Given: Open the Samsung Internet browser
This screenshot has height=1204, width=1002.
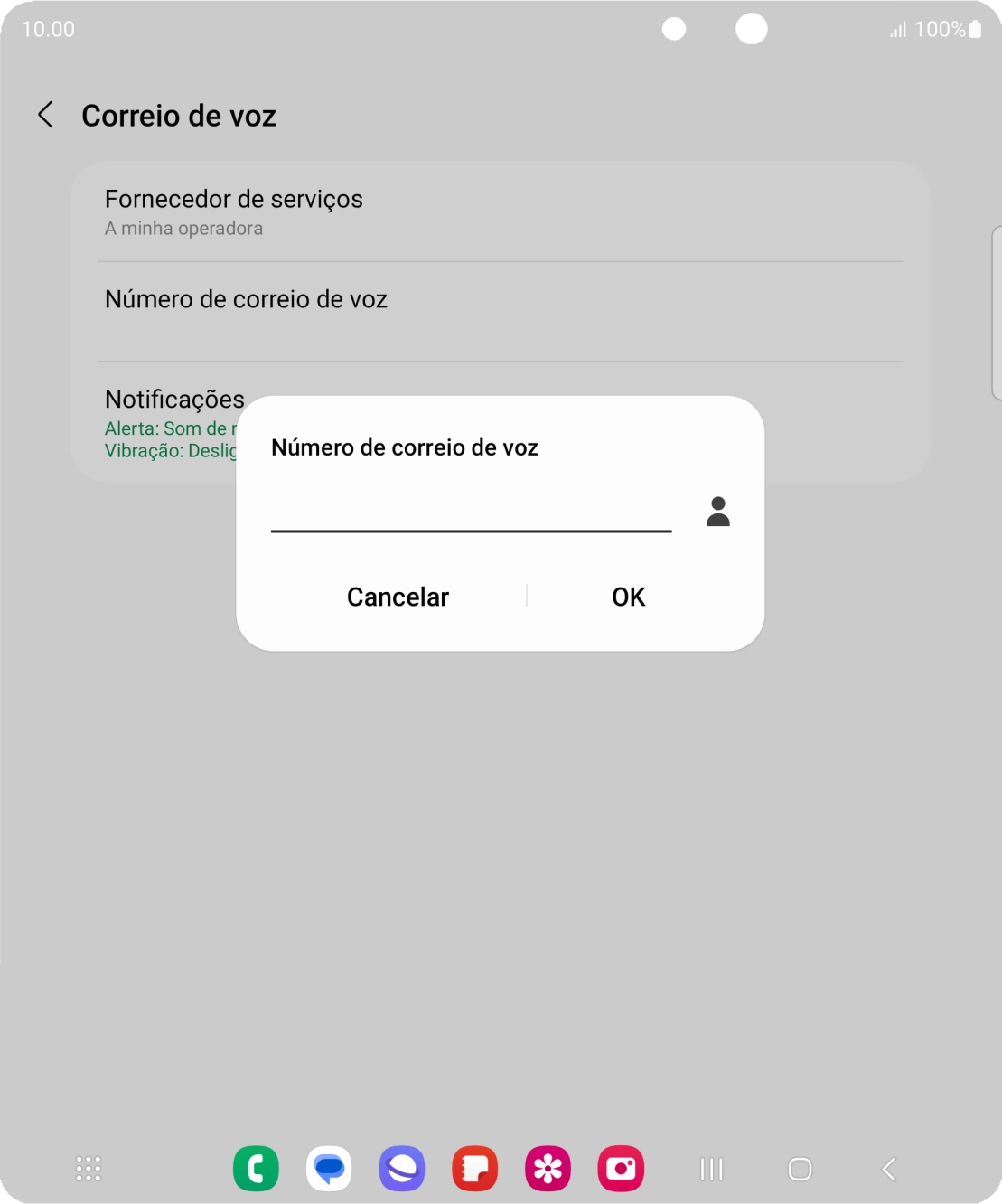Looking at the screenshot, I should point(402,1169).
